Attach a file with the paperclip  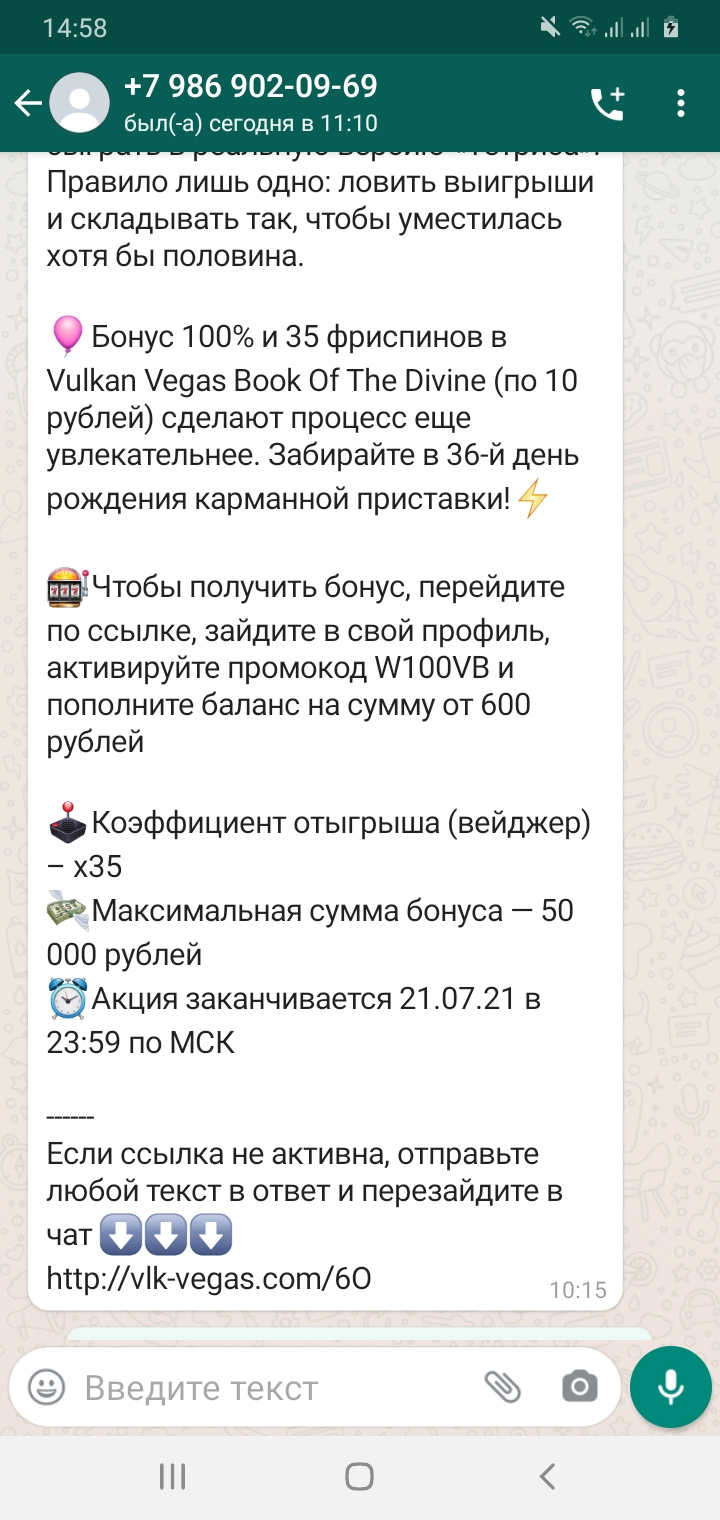pyautogui.click(x=503, y=1387)
